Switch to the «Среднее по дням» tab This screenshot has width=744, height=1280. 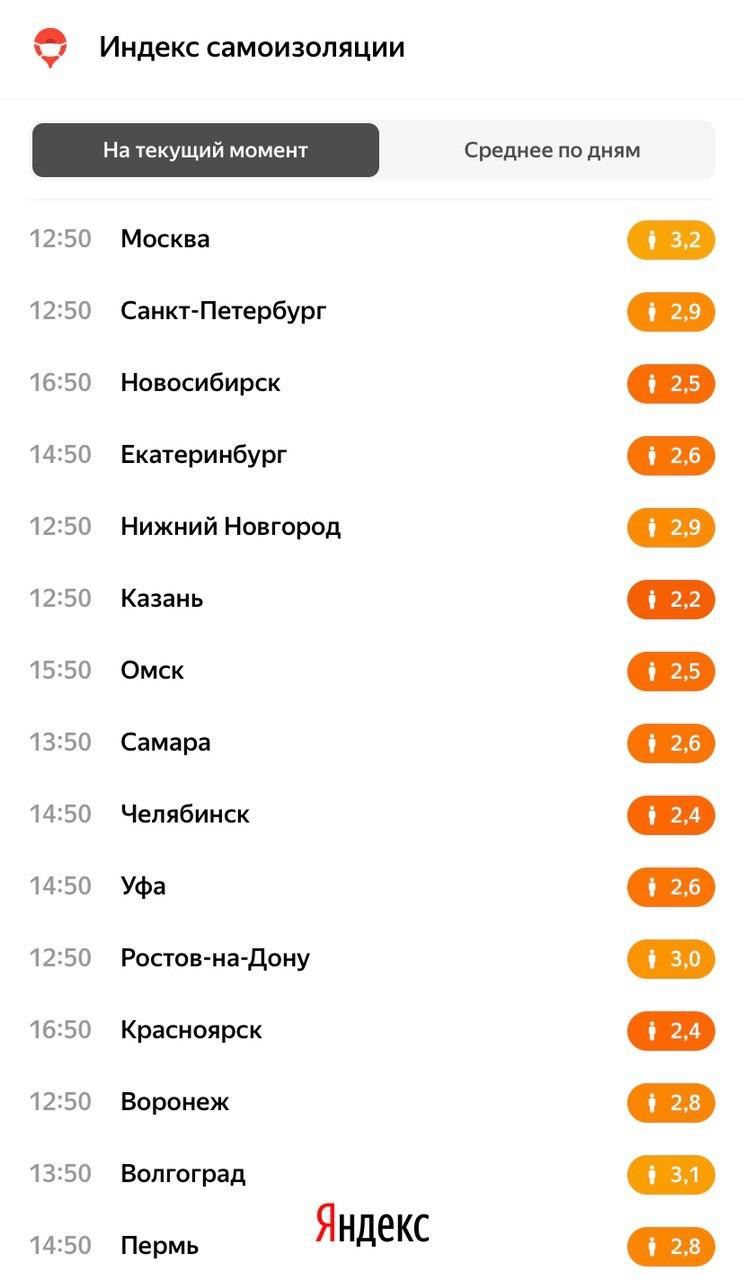click(x=551, y=151)
